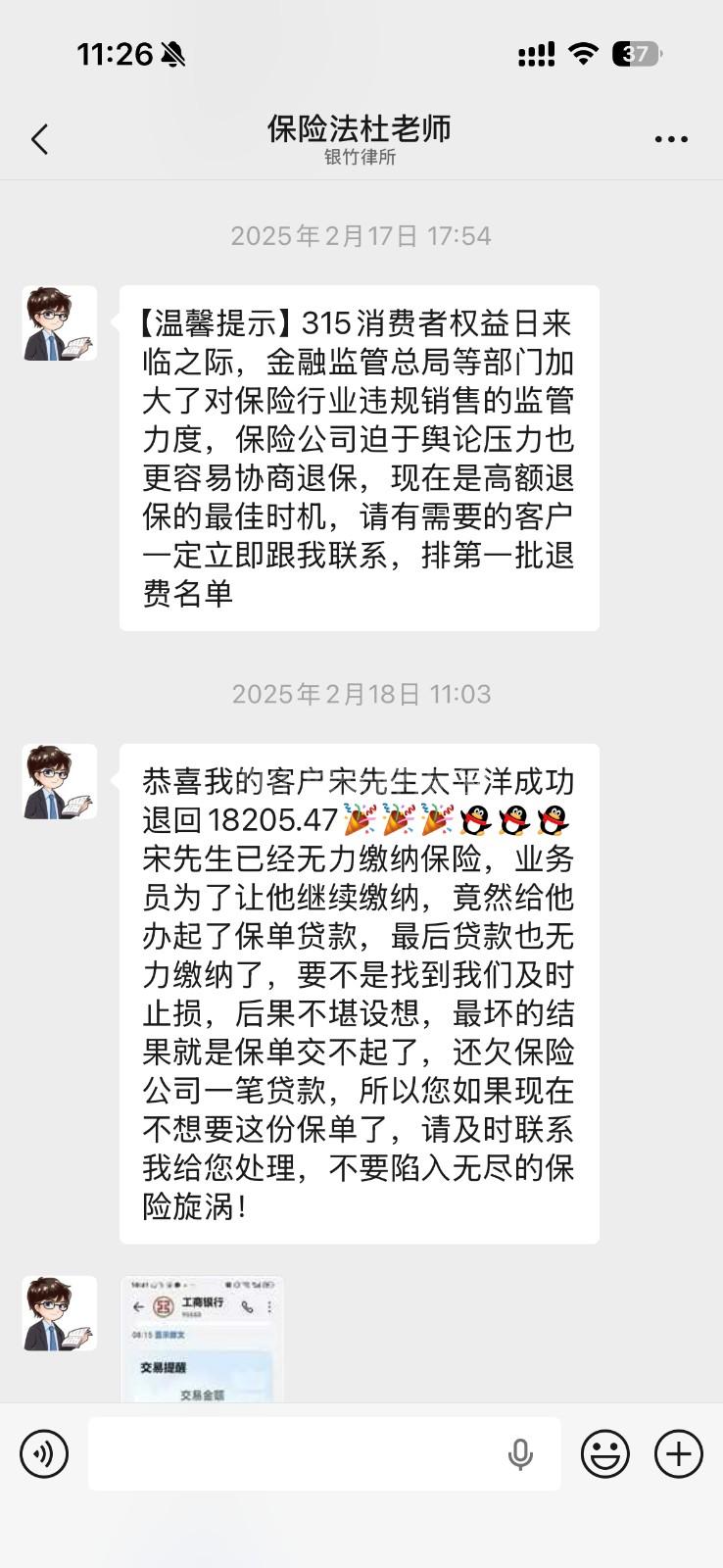Screen dimensions: 723x1568
Task: Go back to the chat list
Action: coord(39,139)
